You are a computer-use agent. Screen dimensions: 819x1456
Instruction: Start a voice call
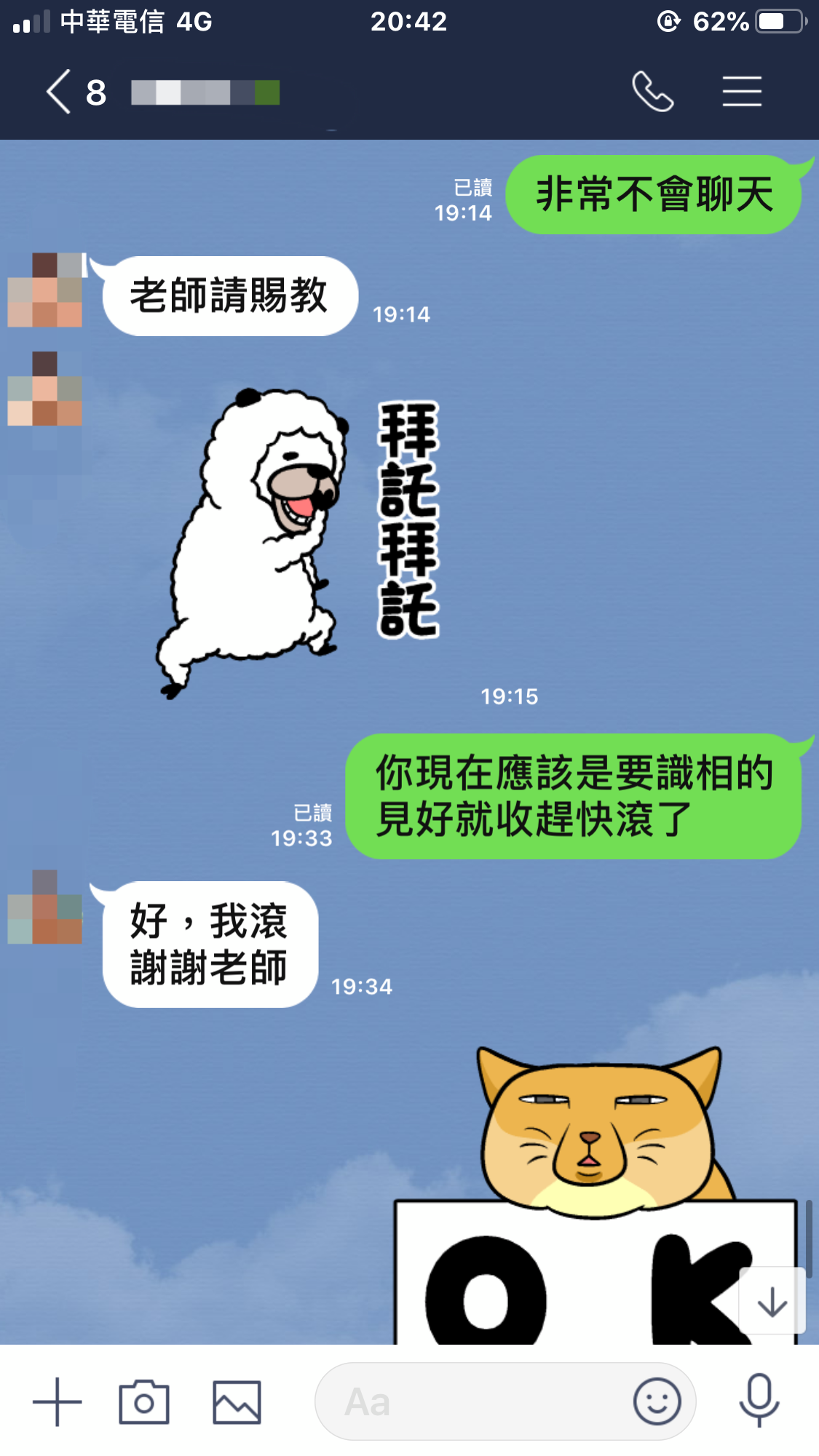click(x=652, y=92)
